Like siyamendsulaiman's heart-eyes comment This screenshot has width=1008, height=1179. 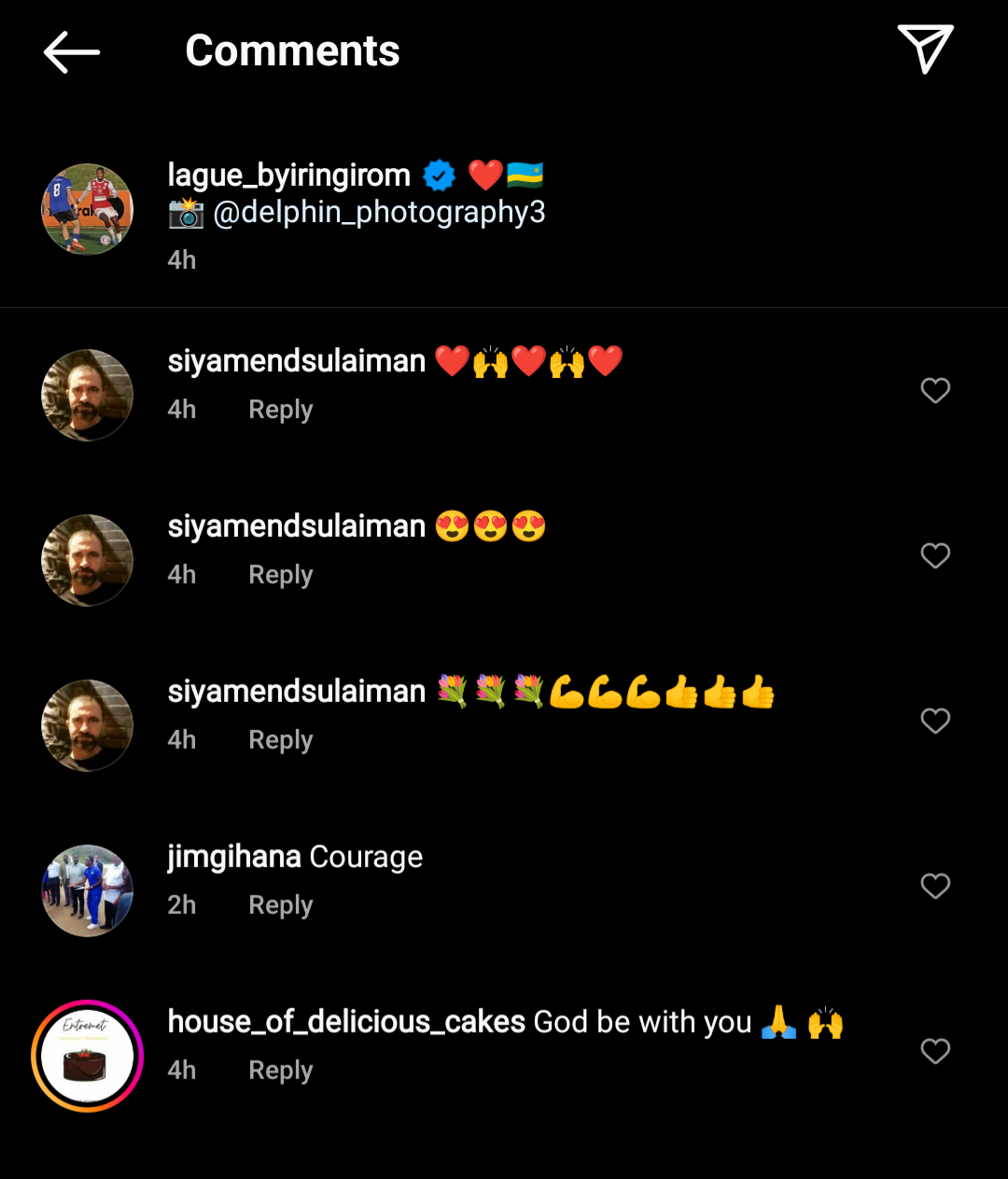(935, 555)
